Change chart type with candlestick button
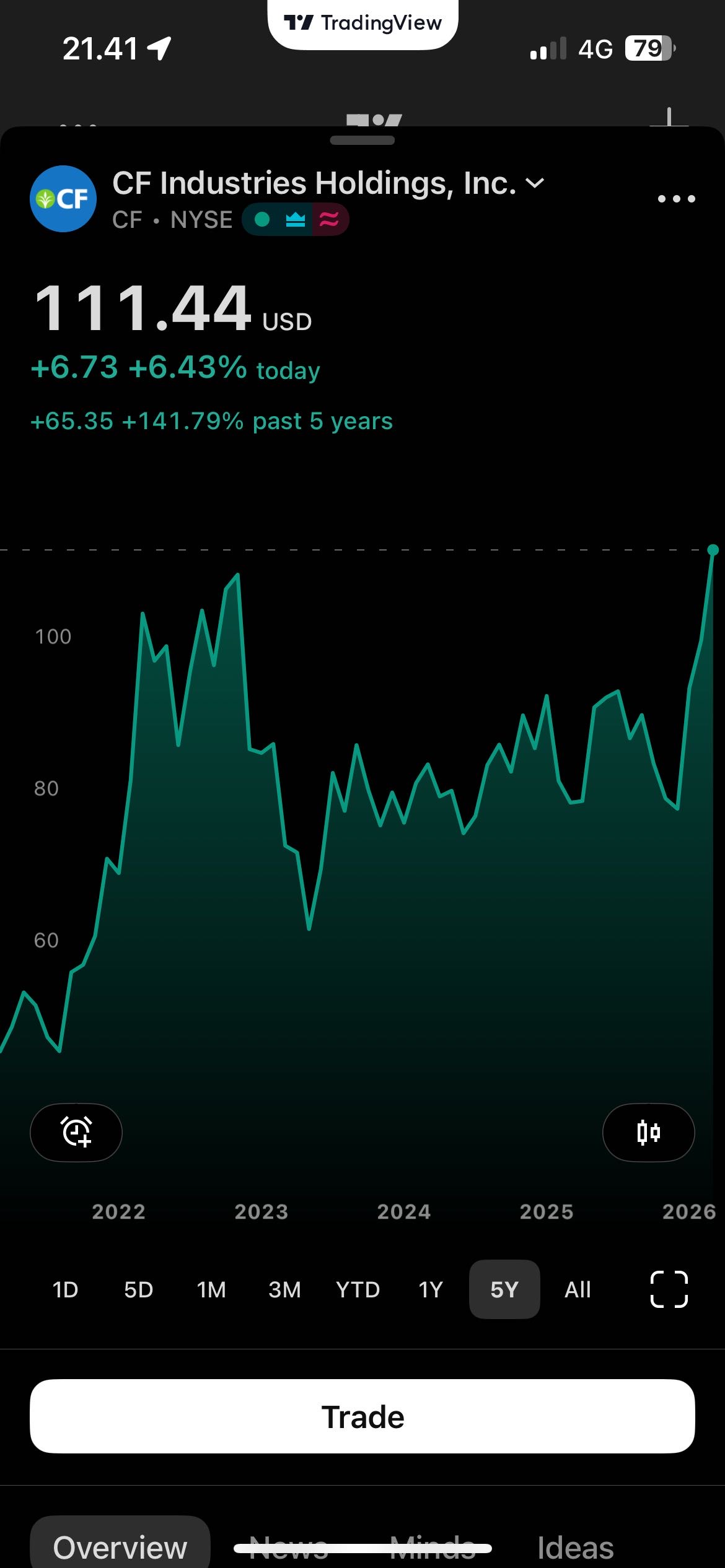The width and height of the screenshot is (725, 1568). 648,1132
